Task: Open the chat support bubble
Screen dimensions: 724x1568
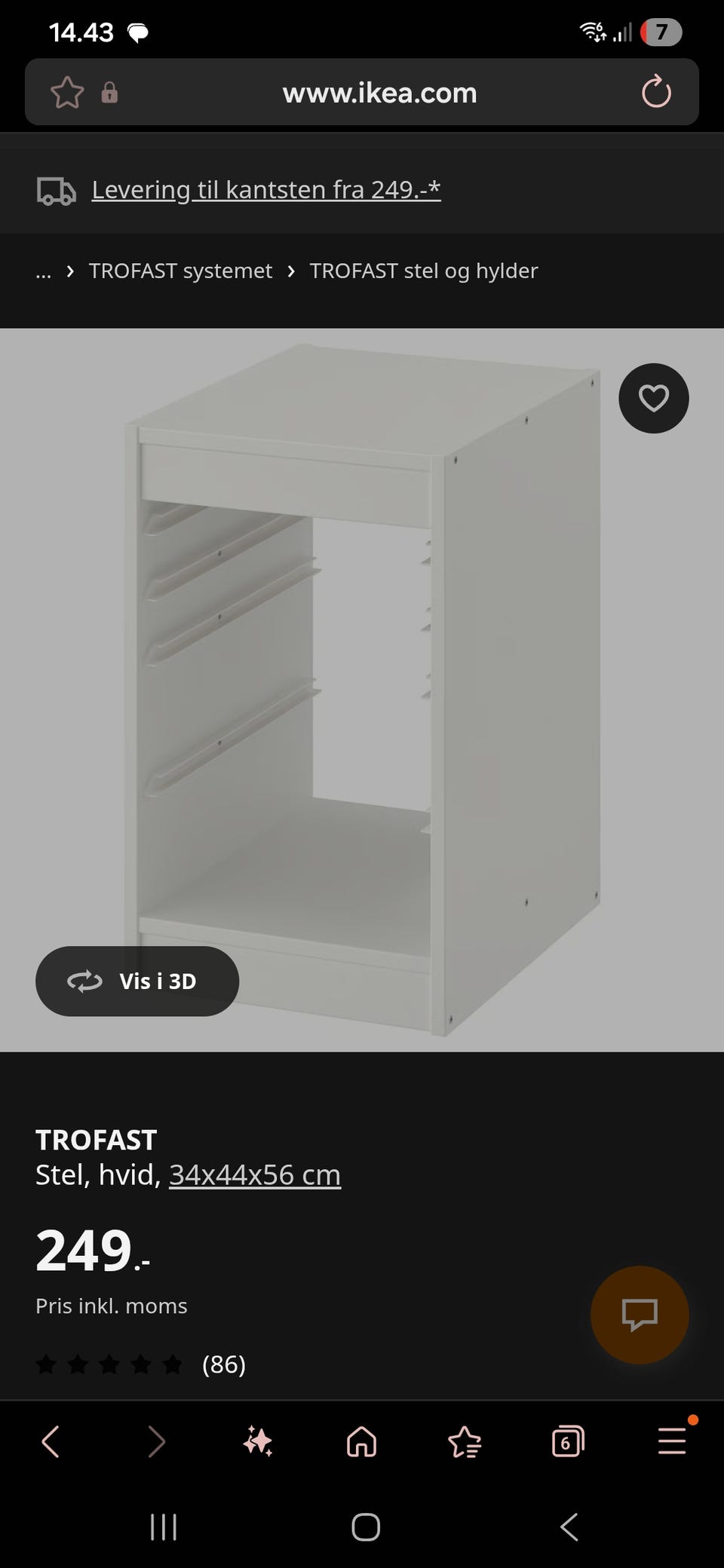Action: pyautogui.click(x=639, y=1315)
